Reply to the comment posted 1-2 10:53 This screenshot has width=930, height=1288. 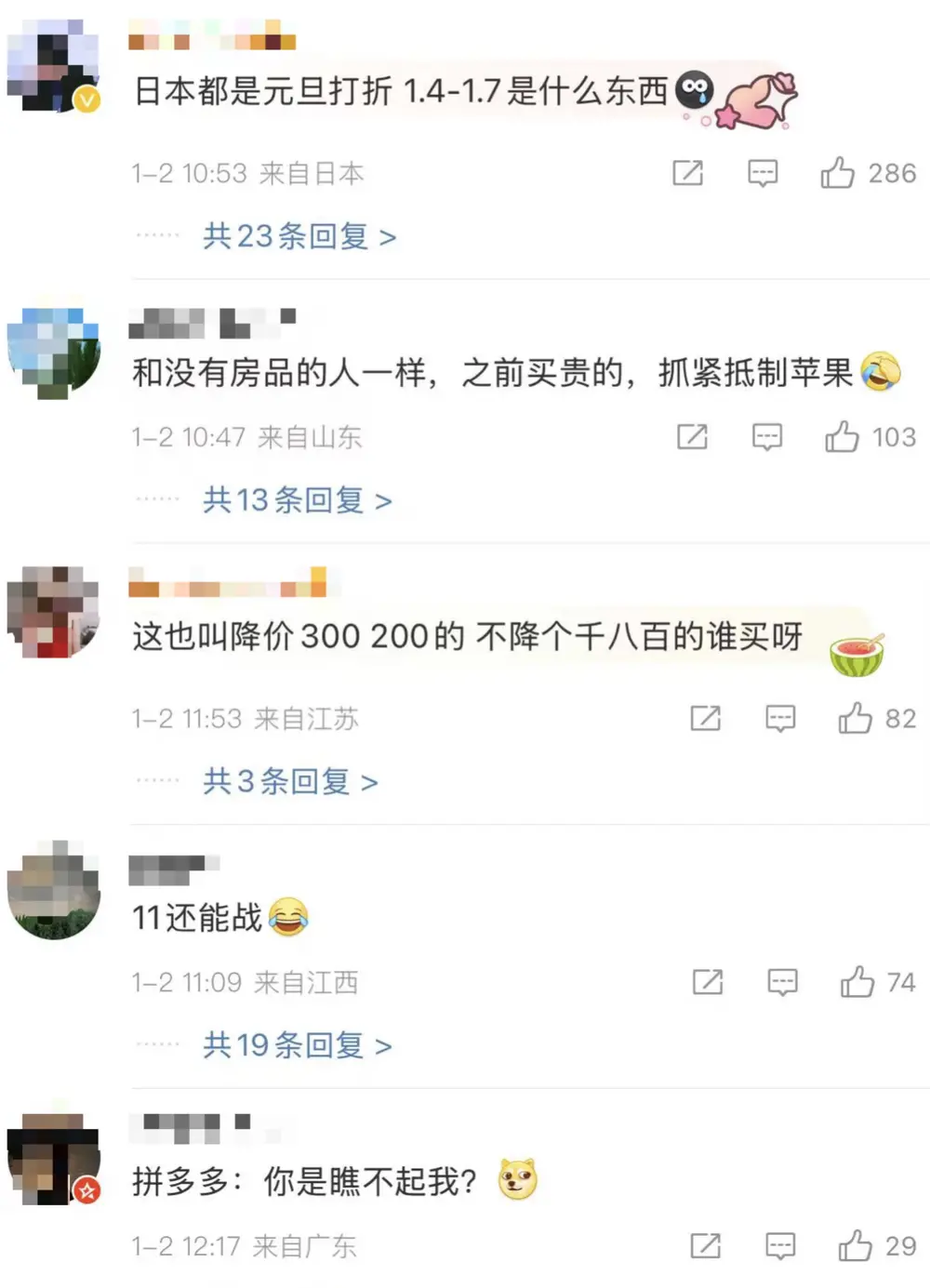click(x=763, y=173)
